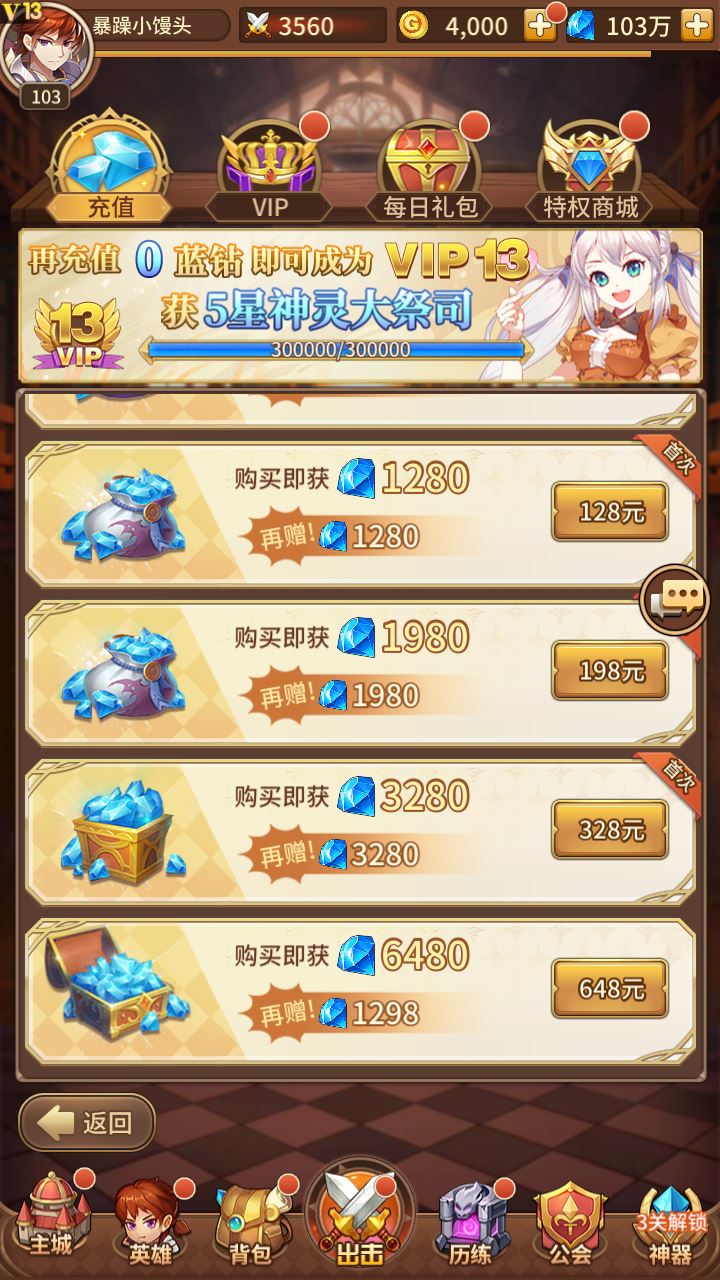Image resolution: width=720 pixels, height=1280 pixels.
Task: Buy the 6480 diamond pack for 648元
Action: pos(610,988)
